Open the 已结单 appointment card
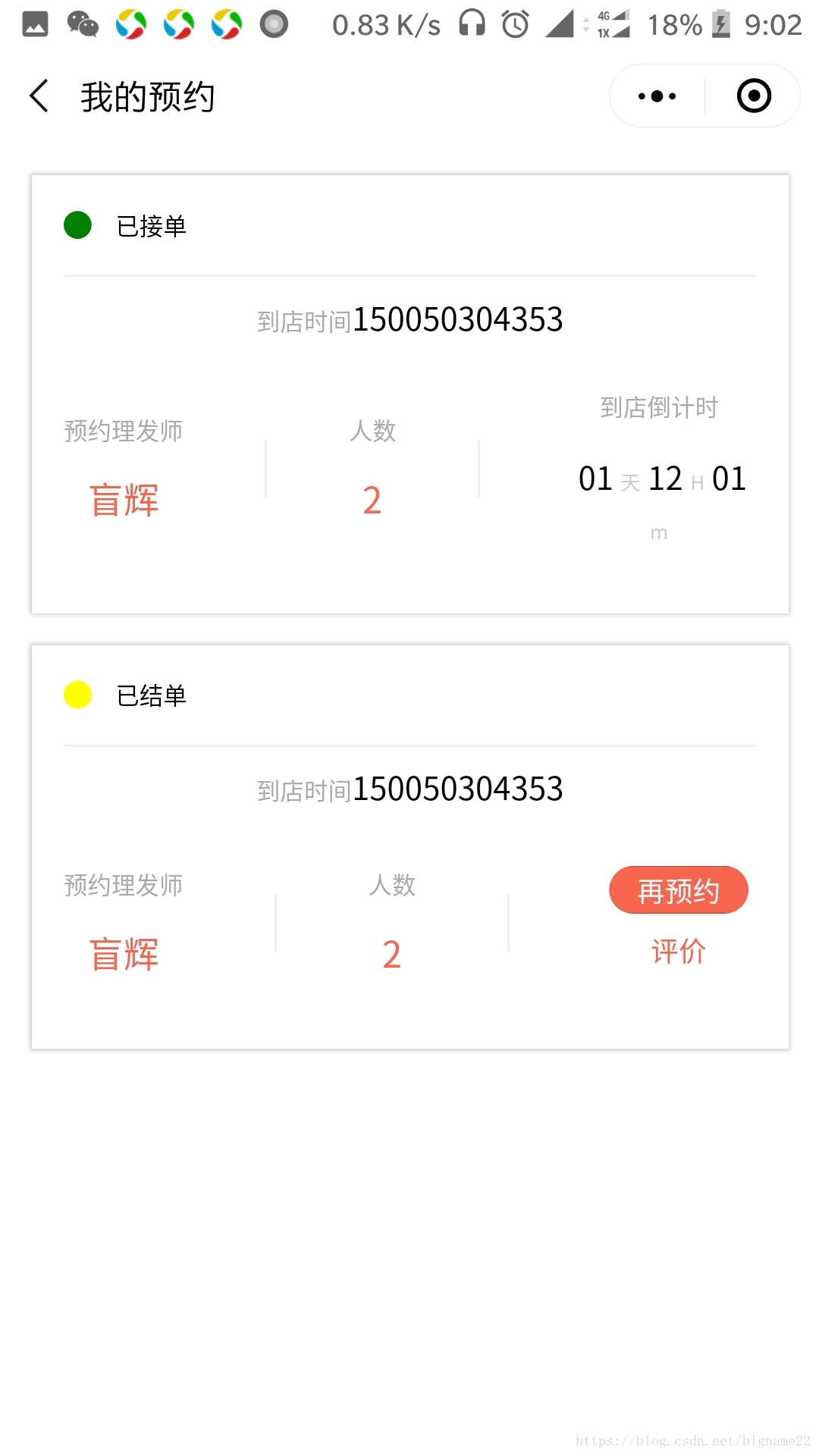The image size is (819, 1456). pos(410,847)
